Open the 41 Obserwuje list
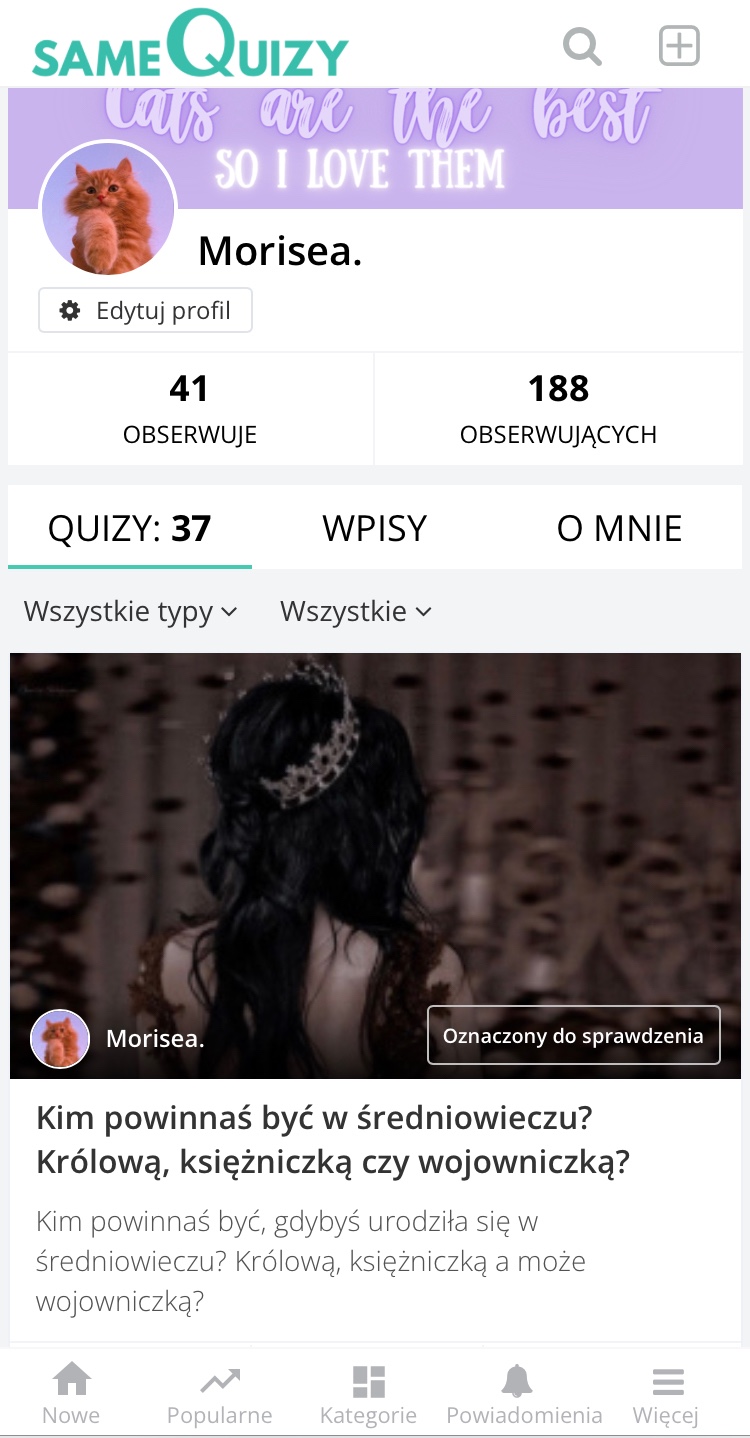 pos(190,408)
